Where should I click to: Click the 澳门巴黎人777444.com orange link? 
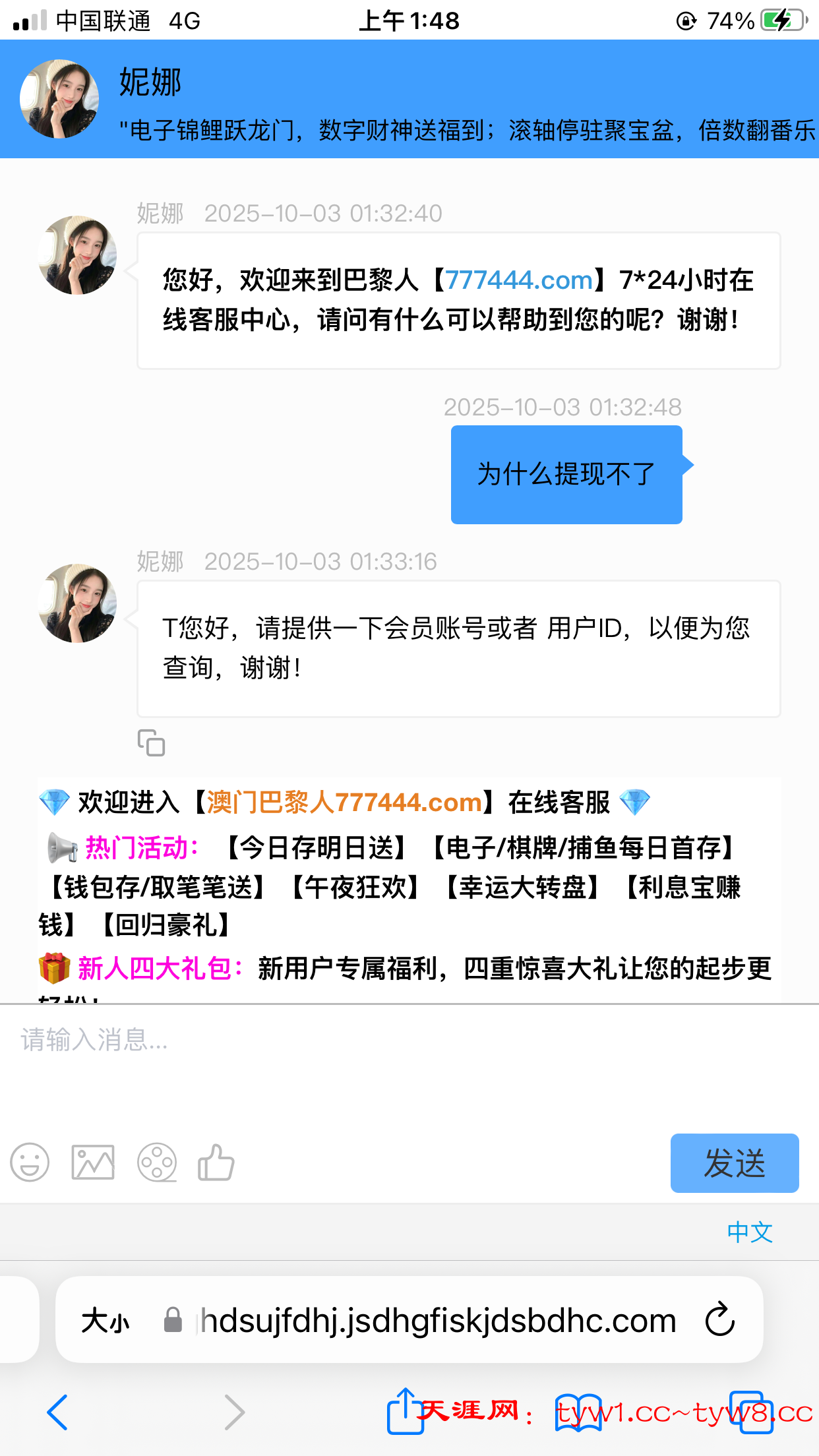point(342,803)
